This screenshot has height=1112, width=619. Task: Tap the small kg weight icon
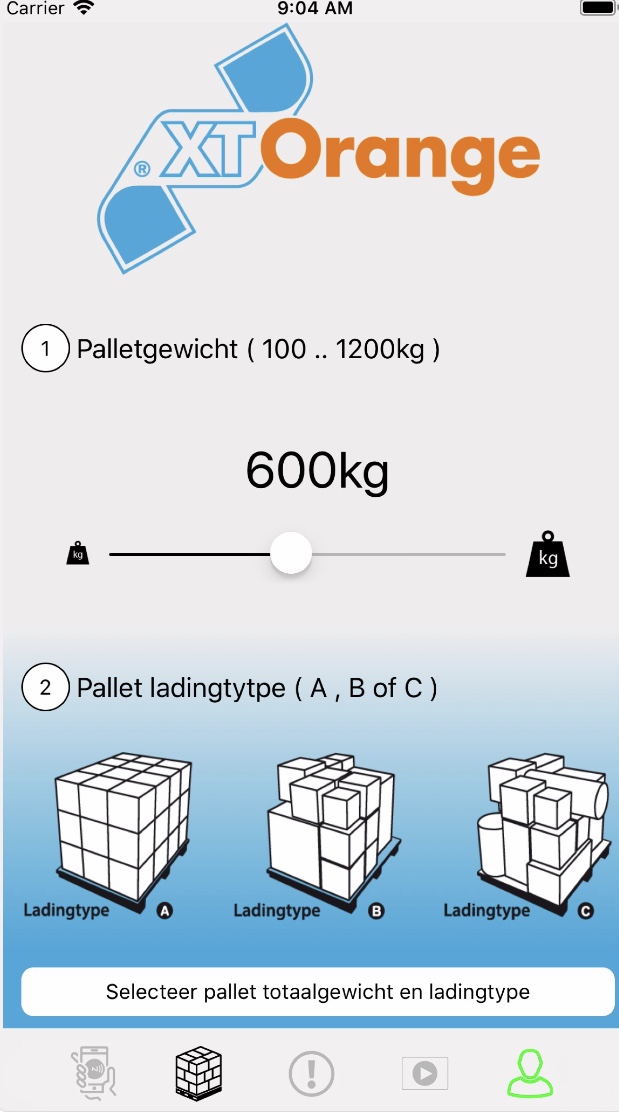coord(78,553)
